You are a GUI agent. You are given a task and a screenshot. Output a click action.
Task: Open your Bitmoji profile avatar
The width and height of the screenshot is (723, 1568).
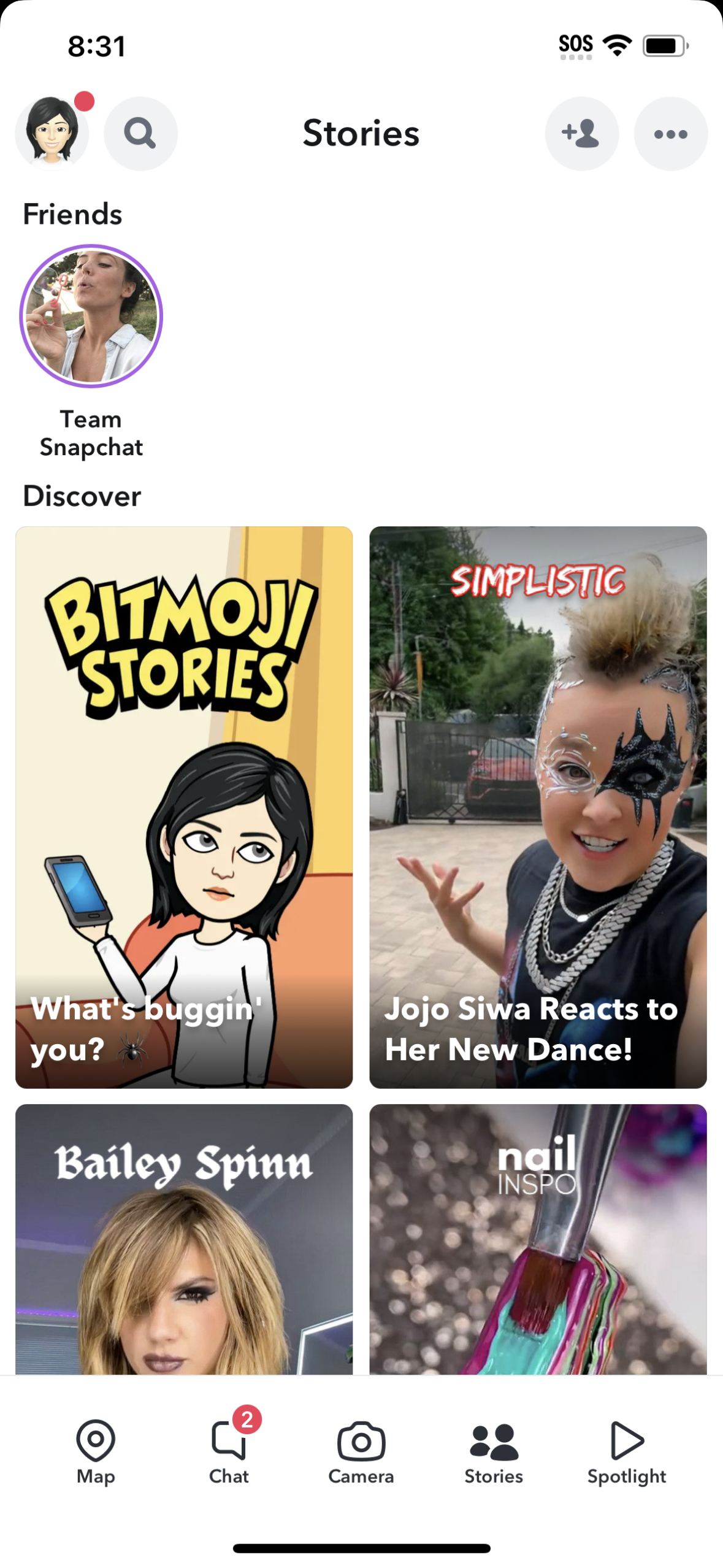pyautogui.click(x=52, y=133)
